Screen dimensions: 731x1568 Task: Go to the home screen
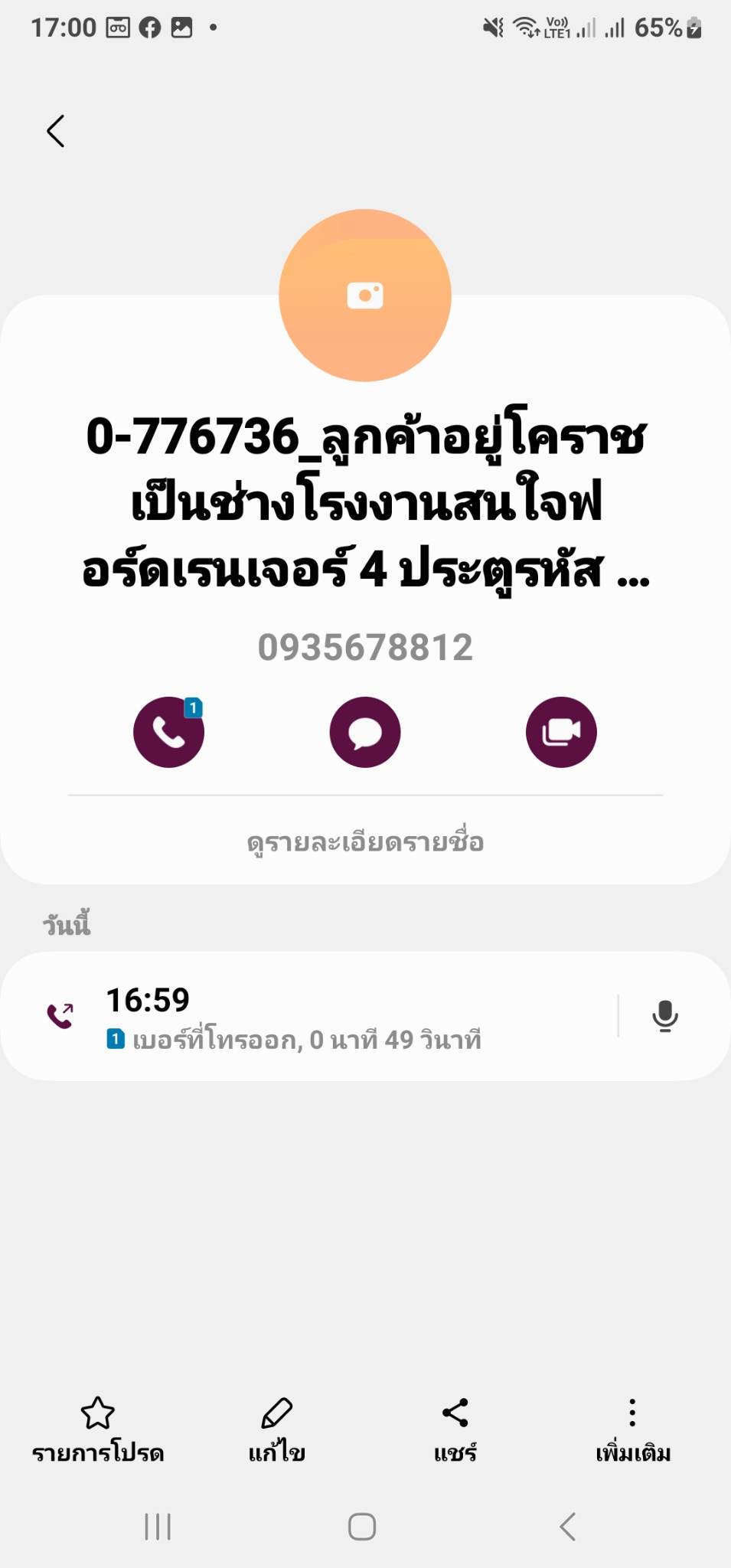[362, 1527]
